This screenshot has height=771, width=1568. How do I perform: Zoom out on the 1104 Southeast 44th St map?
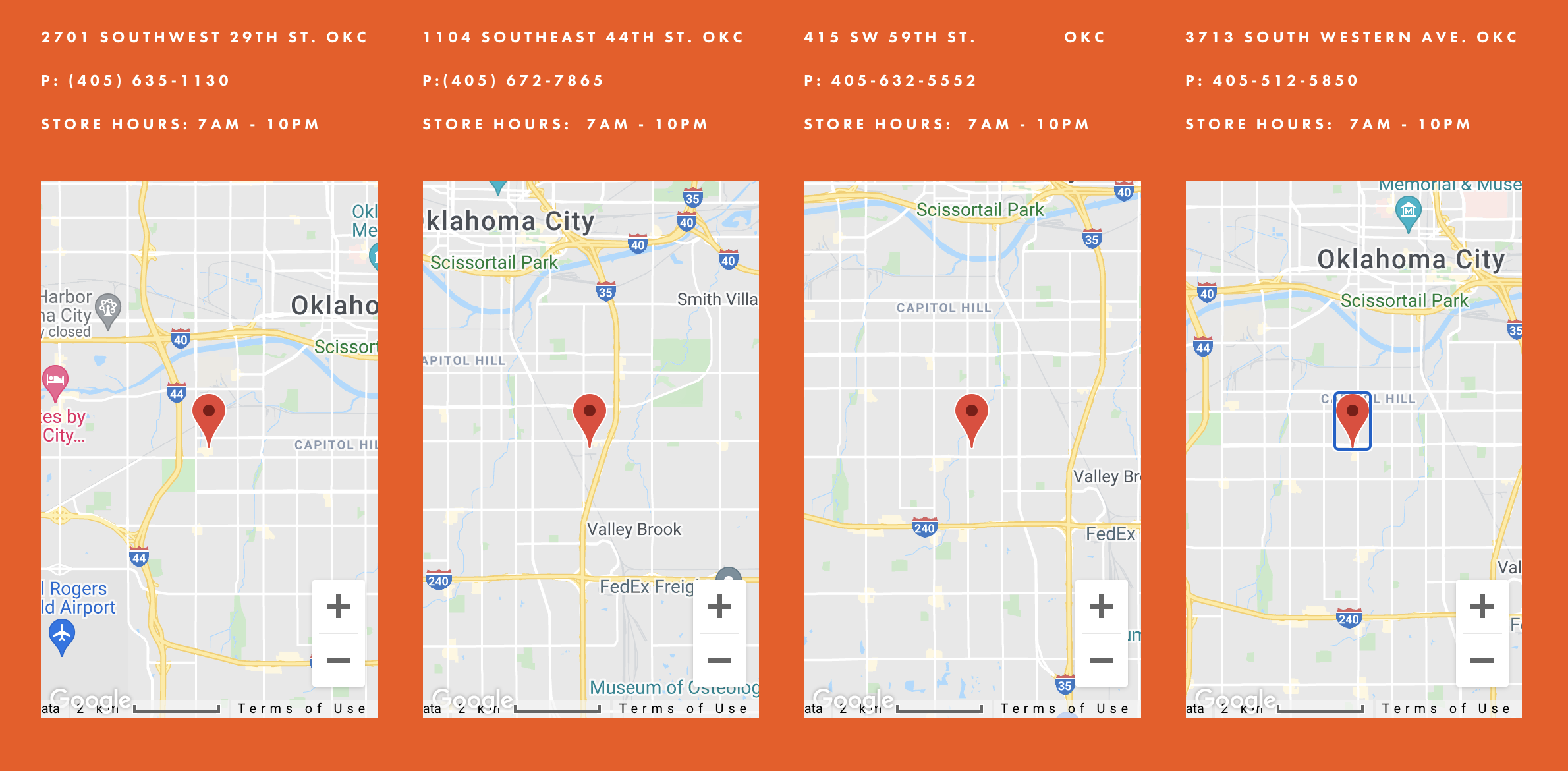(719, 660)
